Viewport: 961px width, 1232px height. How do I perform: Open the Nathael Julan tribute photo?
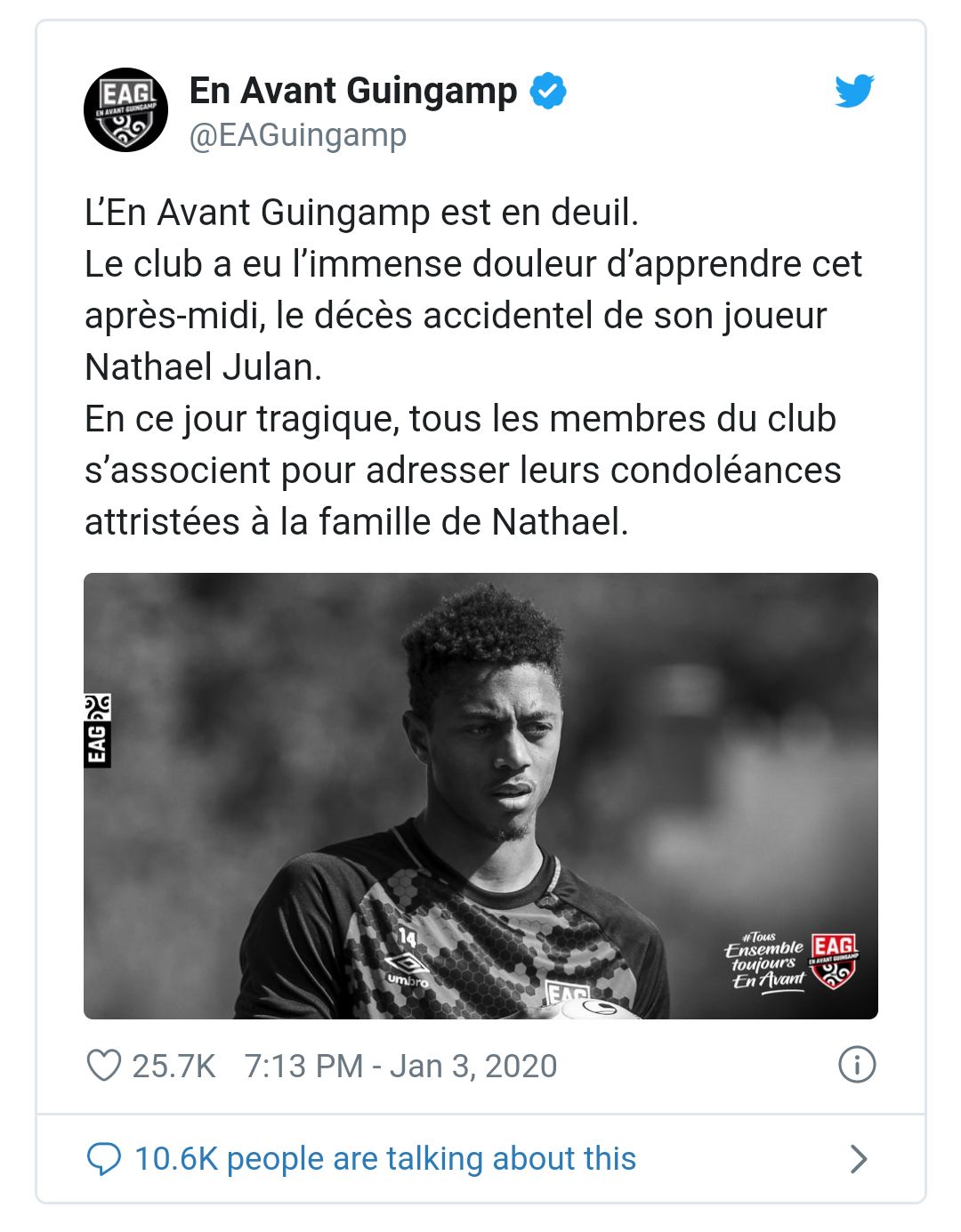(x=480, y=795)
